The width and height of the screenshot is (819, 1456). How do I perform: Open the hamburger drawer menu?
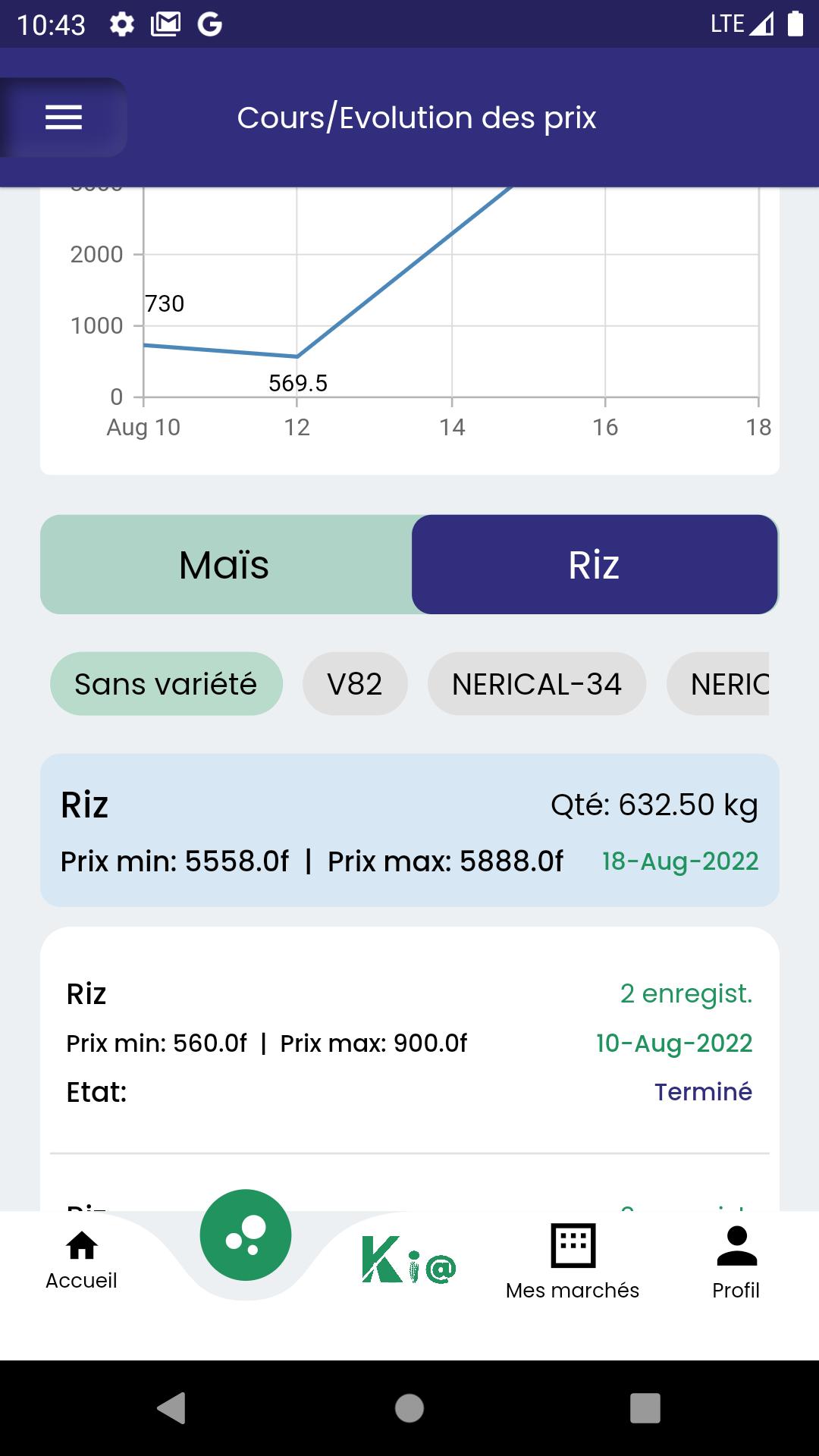[64, 118]
